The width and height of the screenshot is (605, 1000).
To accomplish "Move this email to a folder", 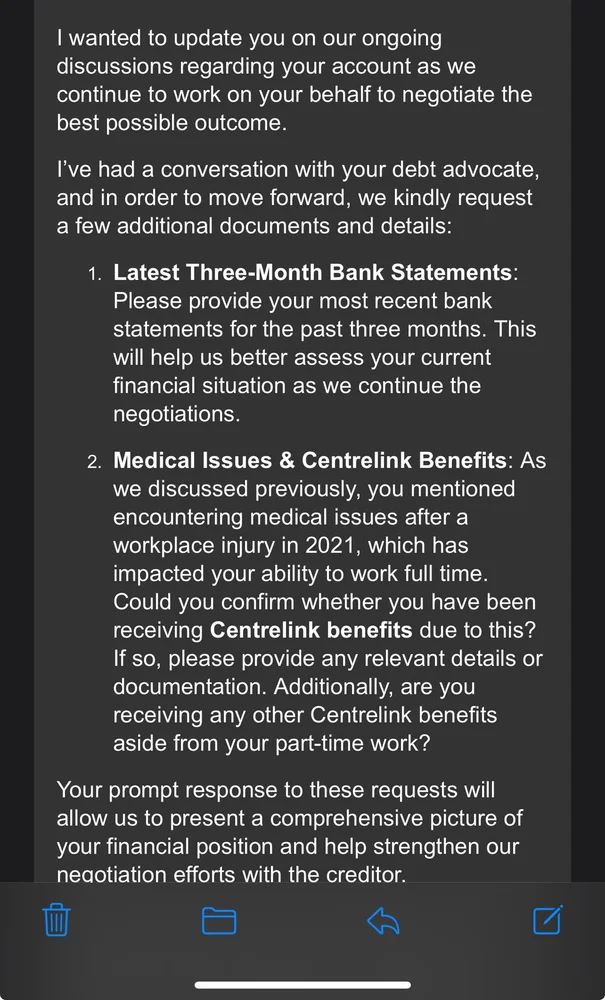I will tap(219, 920).
